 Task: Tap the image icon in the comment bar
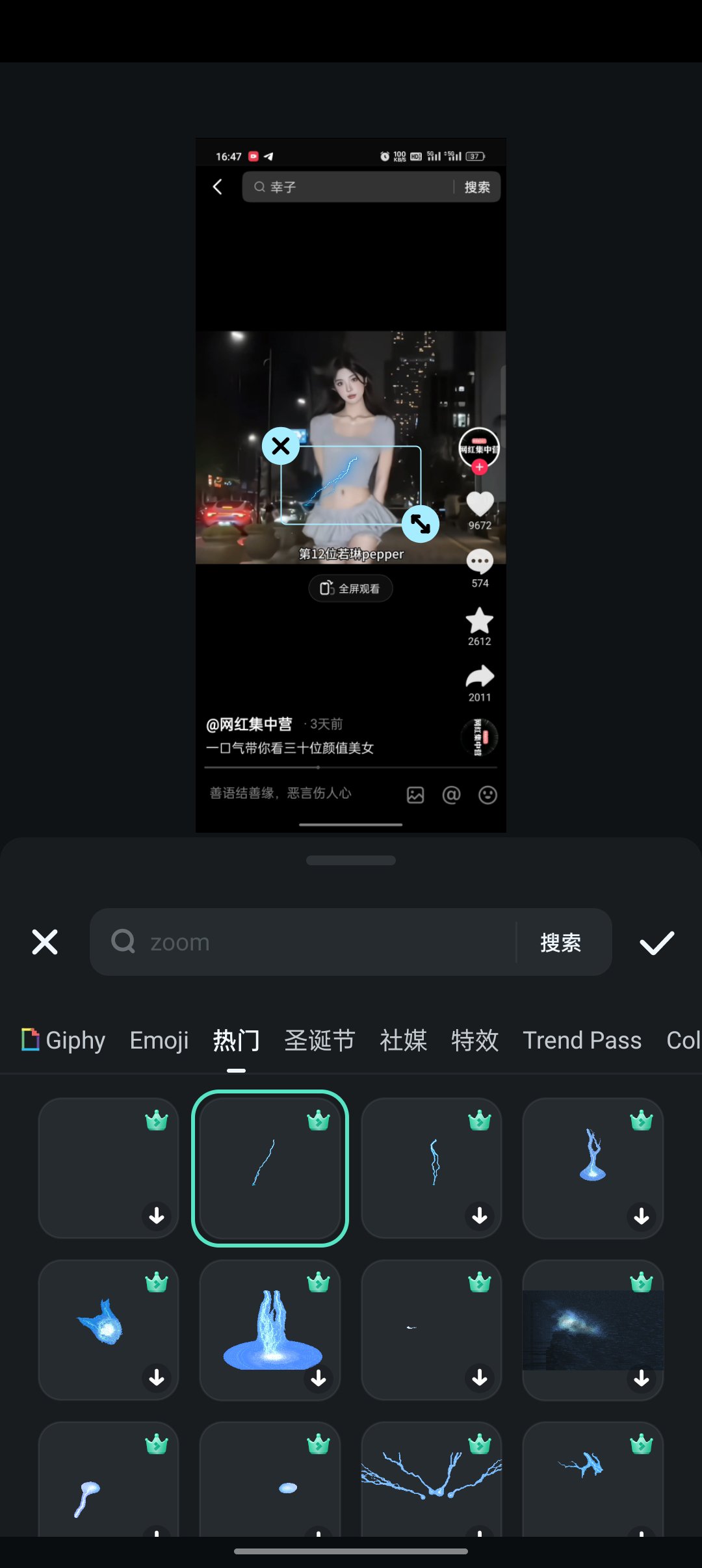415,794
